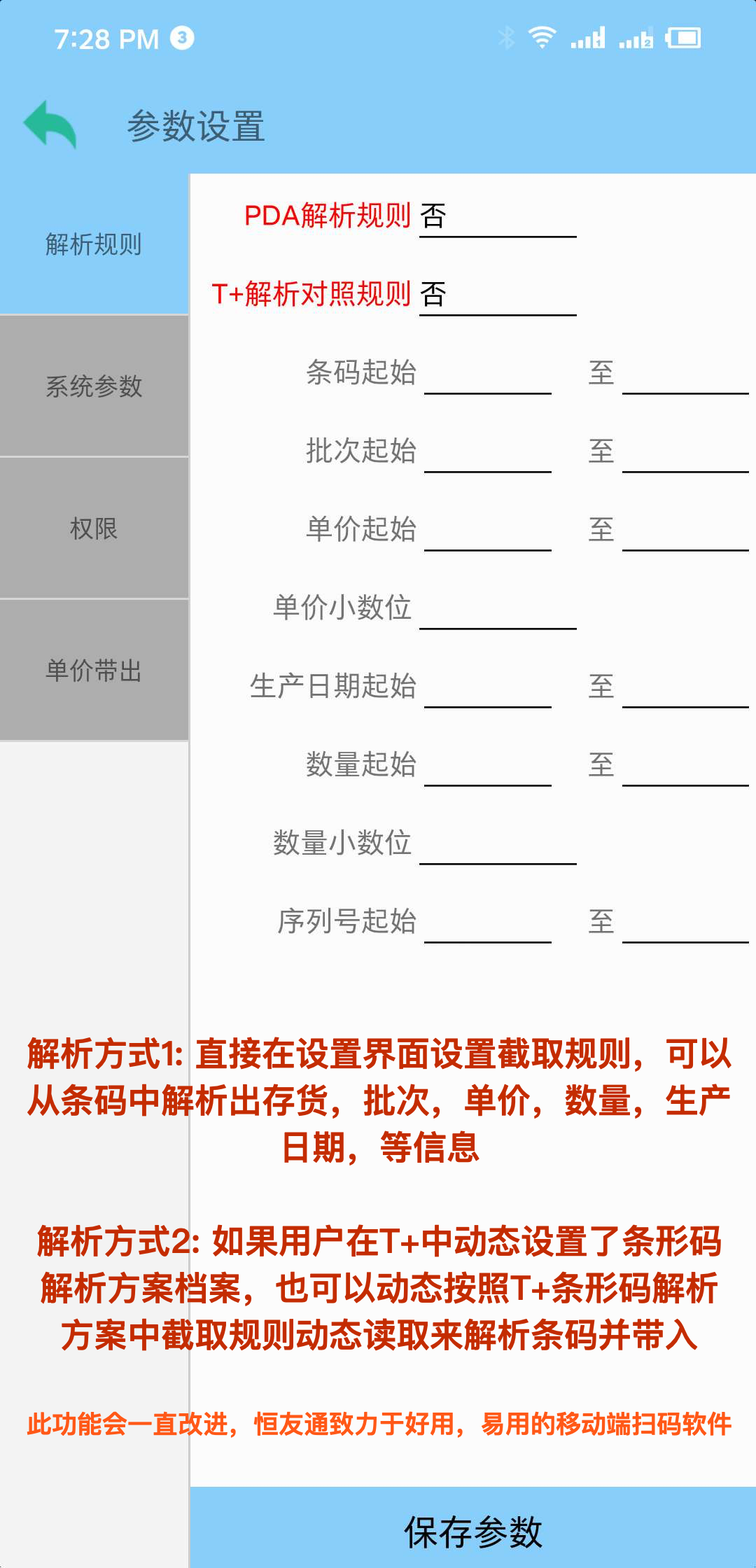Tap the 单价小数位 field

tap(498, 608)
